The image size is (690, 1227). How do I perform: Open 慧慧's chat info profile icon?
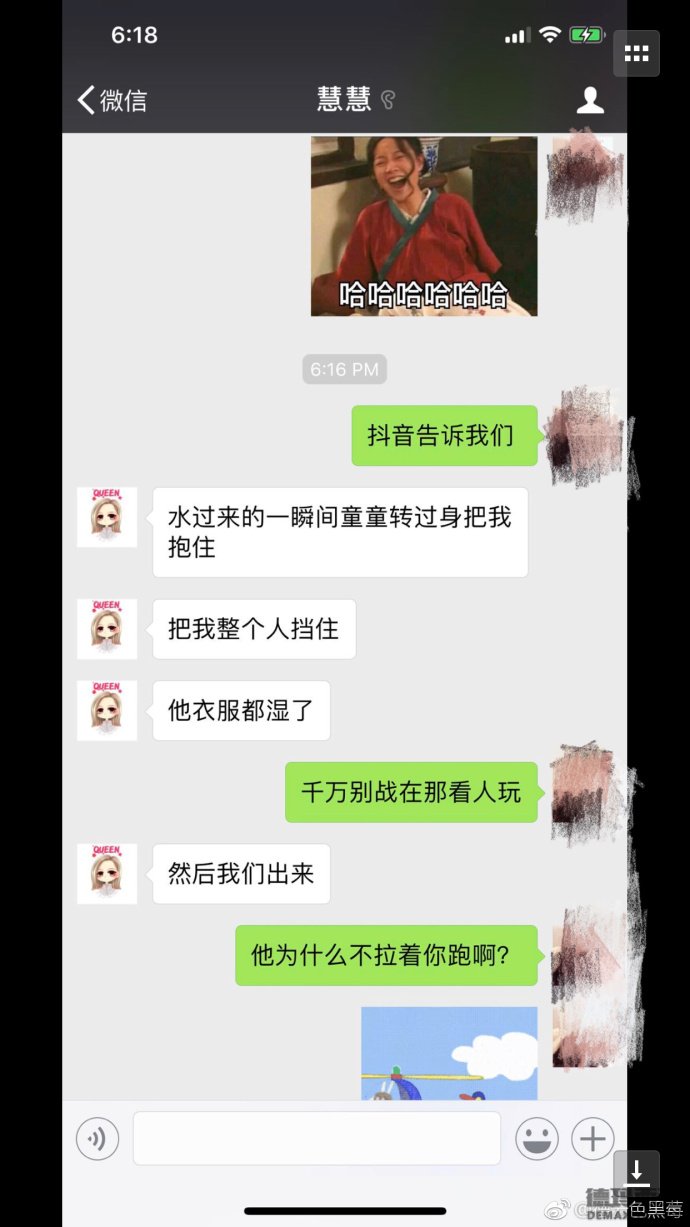590,100
